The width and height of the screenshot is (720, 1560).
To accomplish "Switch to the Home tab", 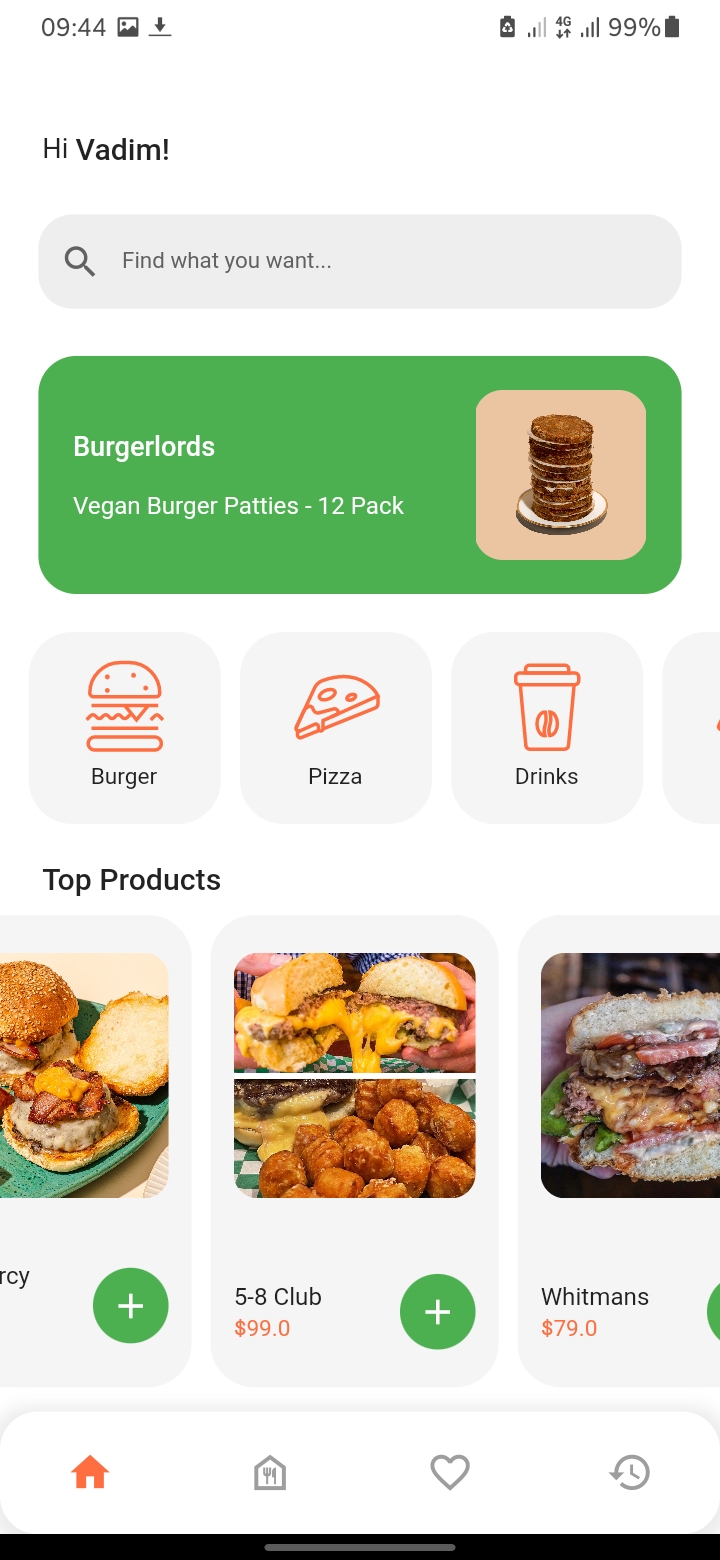I will [x=90, y=1472].
